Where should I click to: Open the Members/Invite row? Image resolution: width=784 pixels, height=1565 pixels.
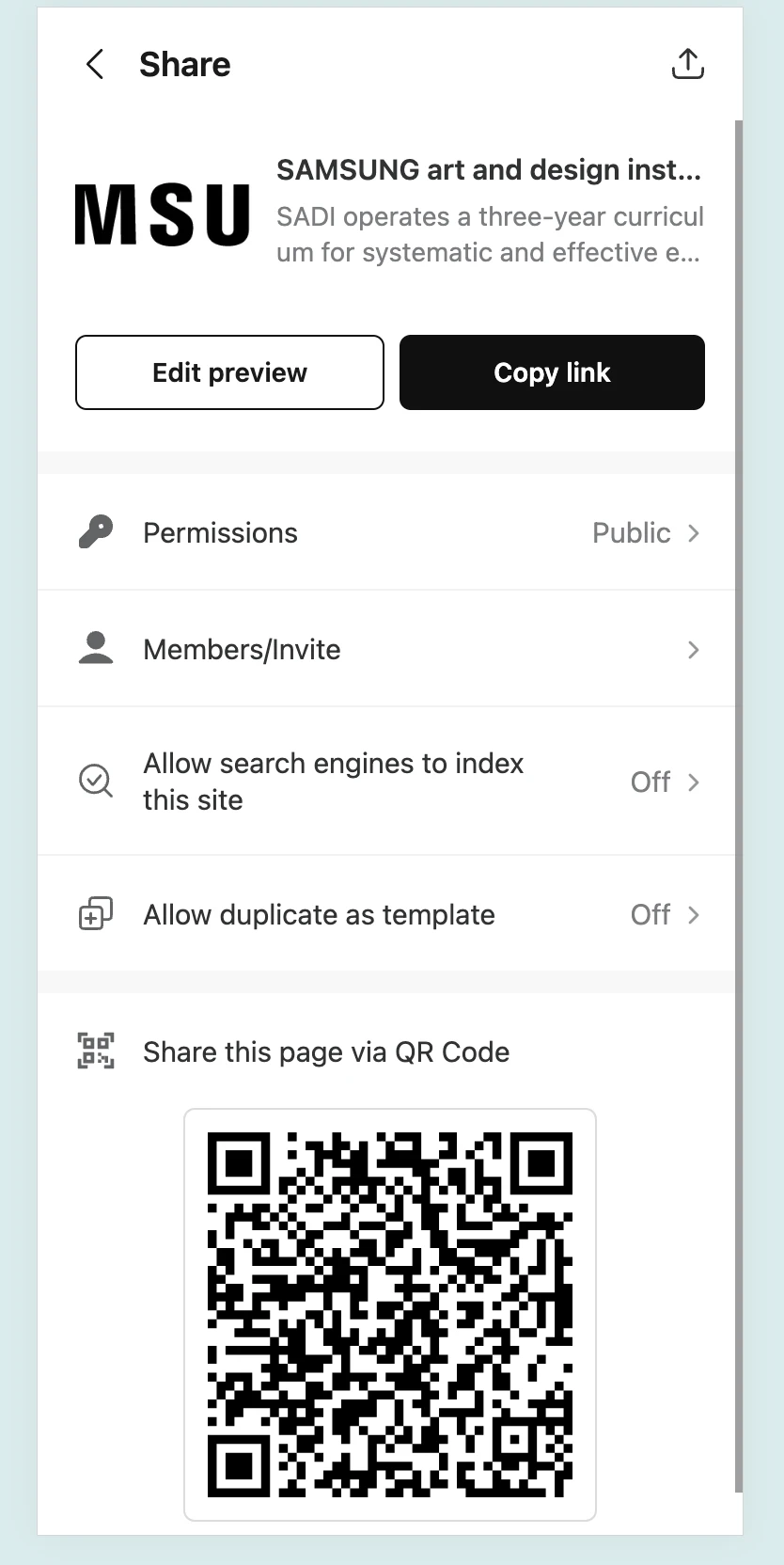click(386, 649)
